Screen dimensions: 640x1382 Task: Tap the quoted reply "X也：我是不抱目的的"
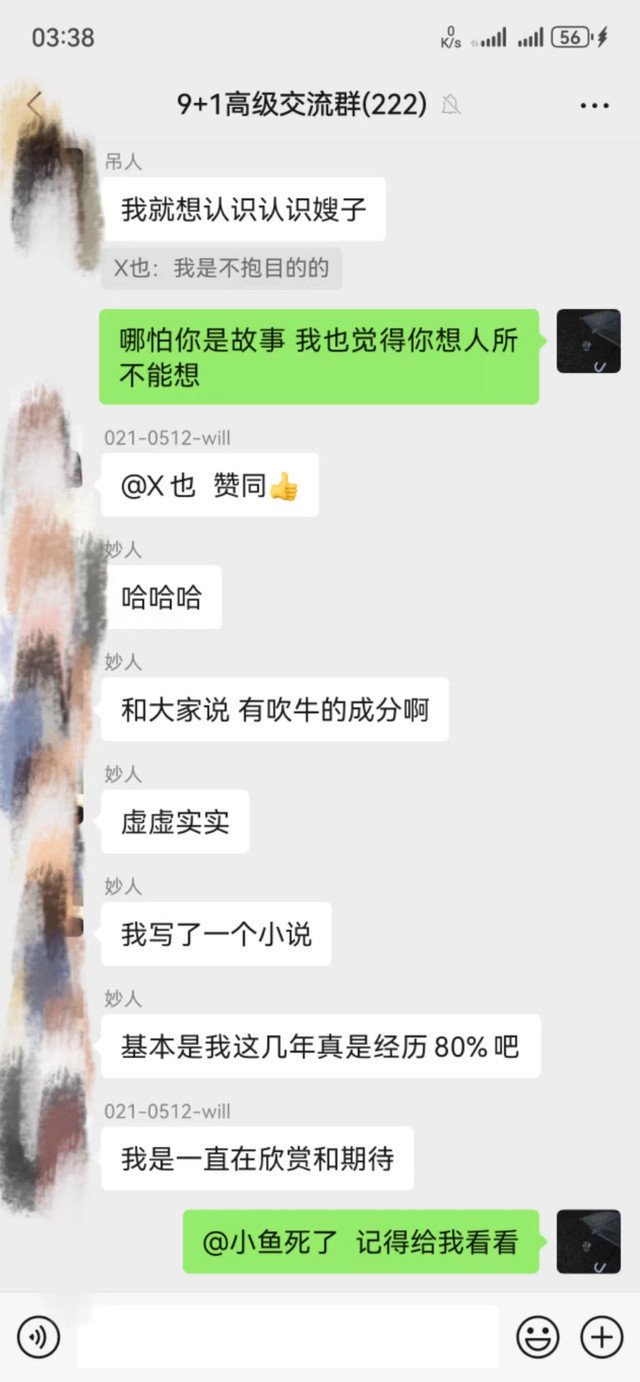(221, 268)
